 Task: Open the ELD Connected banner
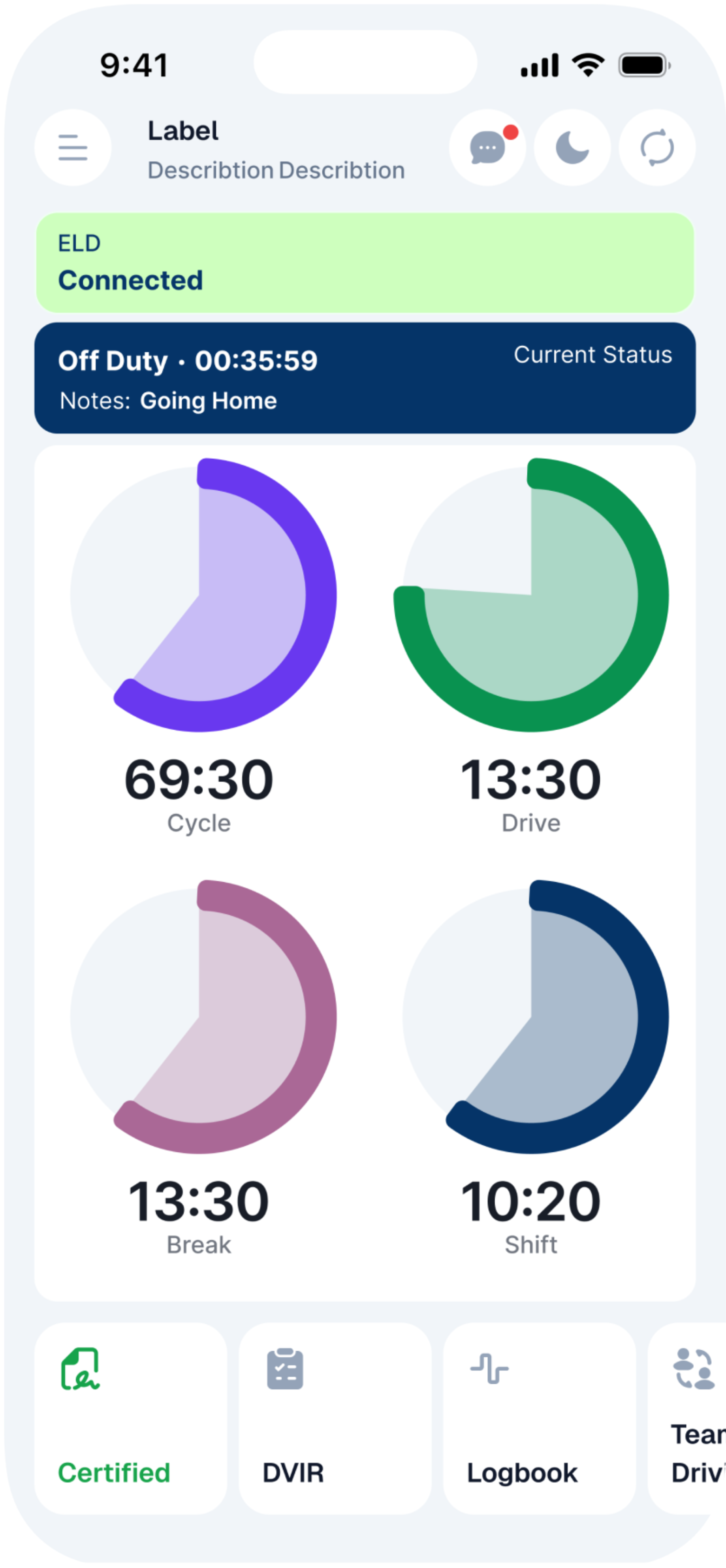tap(365, 263)
